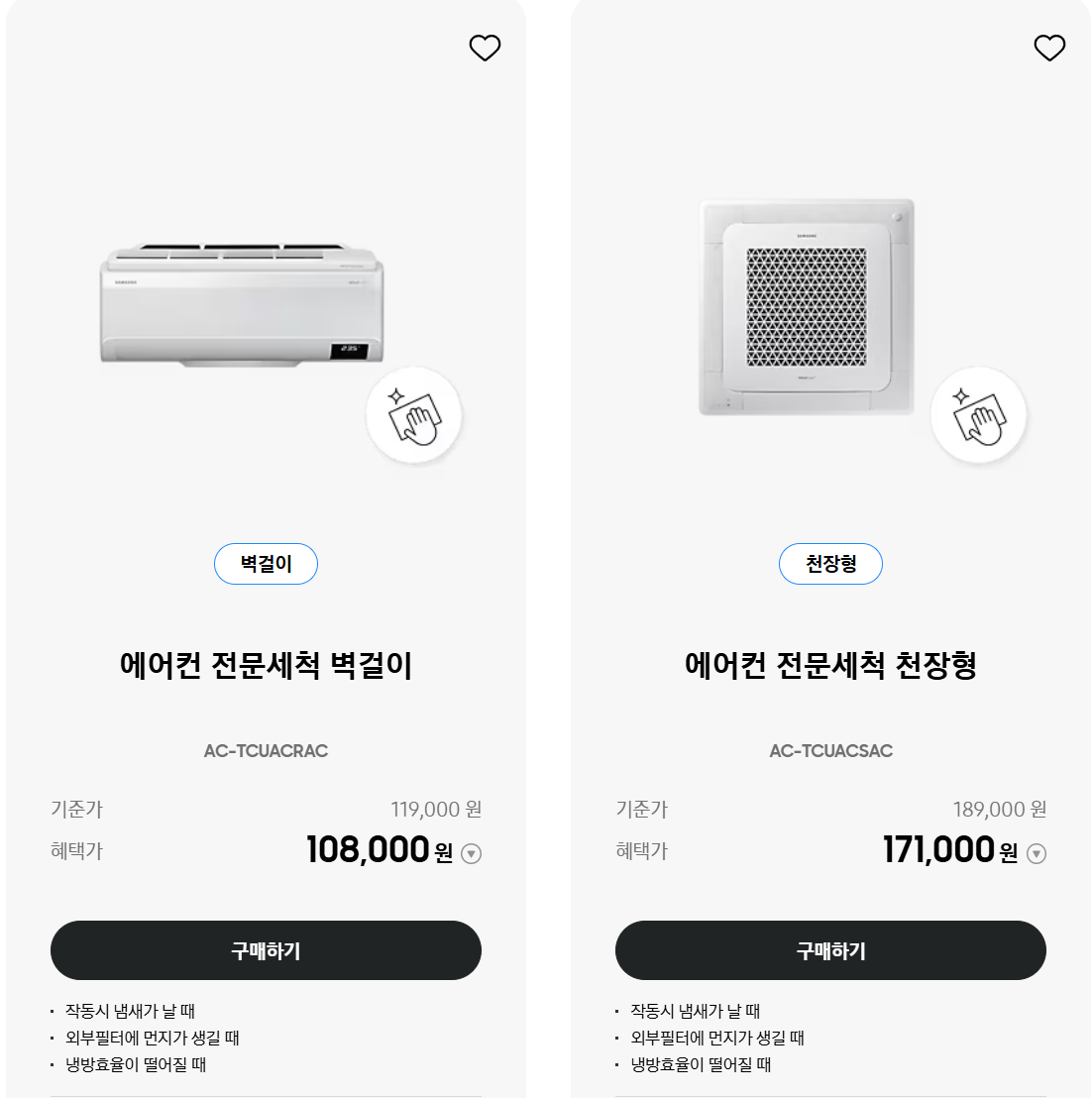
Task: Click 구매하기 for the ceiling-type cleaning service
Action: pyautogui.click(x=830, y=949)
